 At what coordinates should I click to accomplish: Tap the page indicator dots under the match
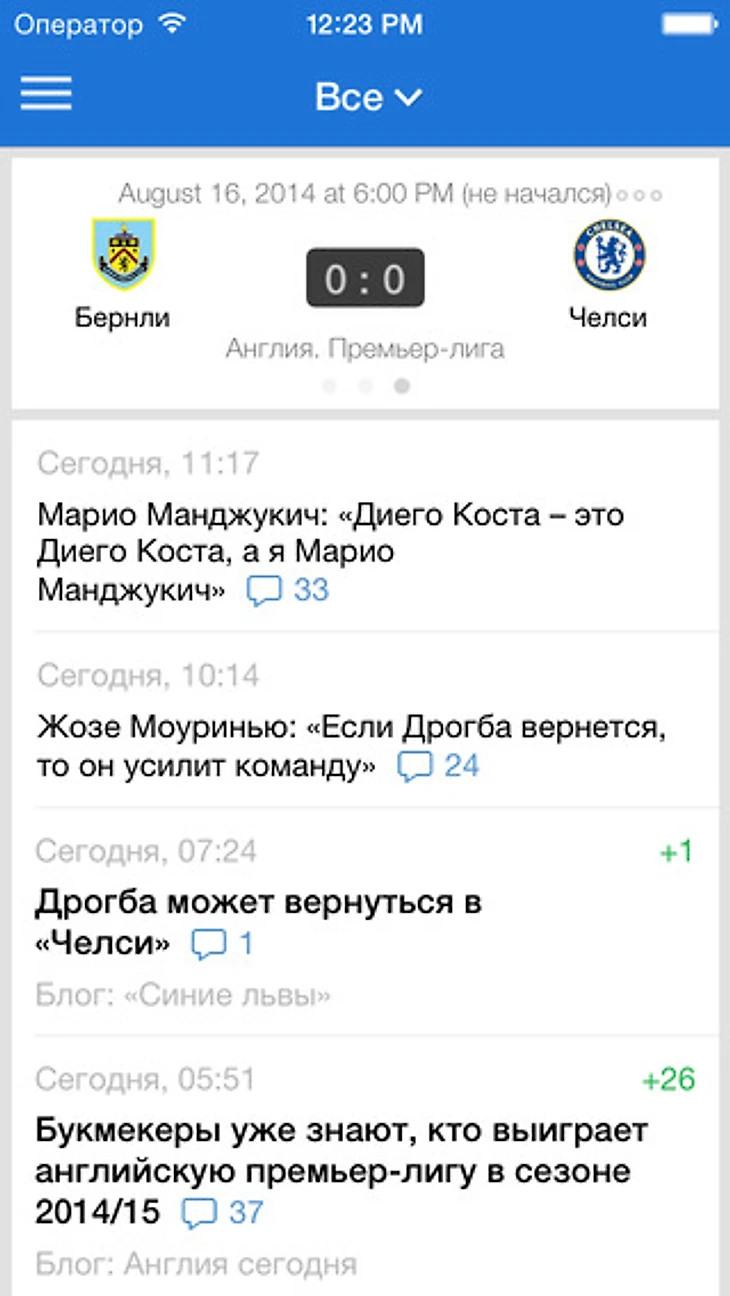pyautogui.click(x=365, y=386)
